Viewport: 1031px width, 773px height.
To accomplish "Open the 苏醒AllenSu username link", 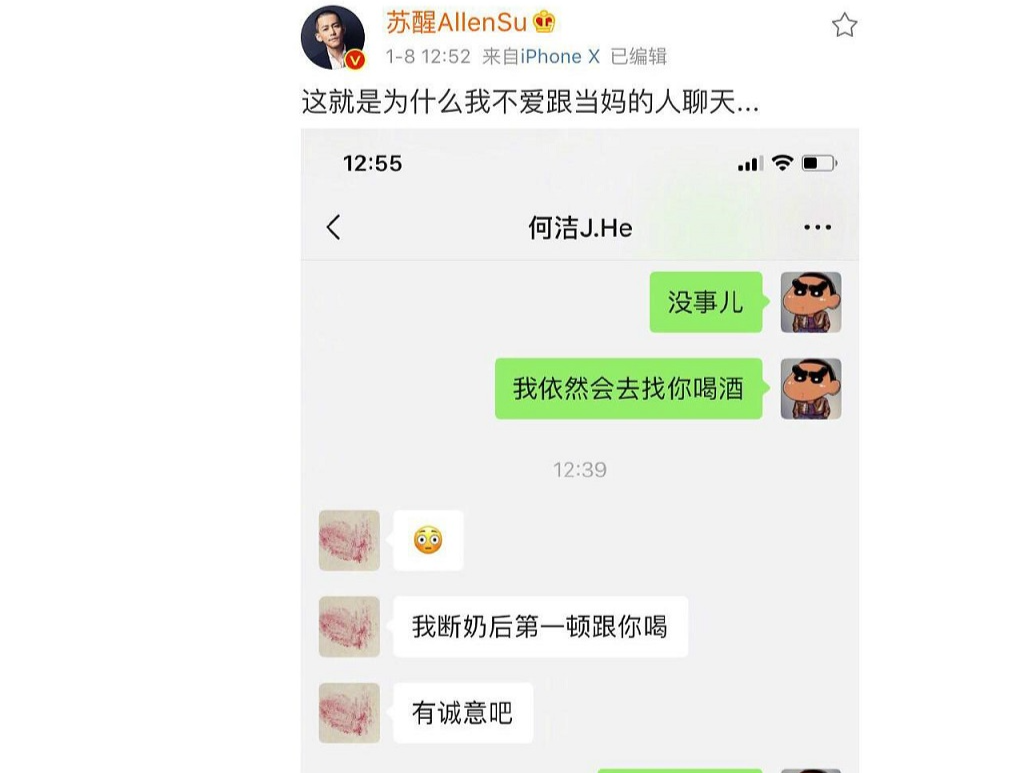I will click(456, 22).
